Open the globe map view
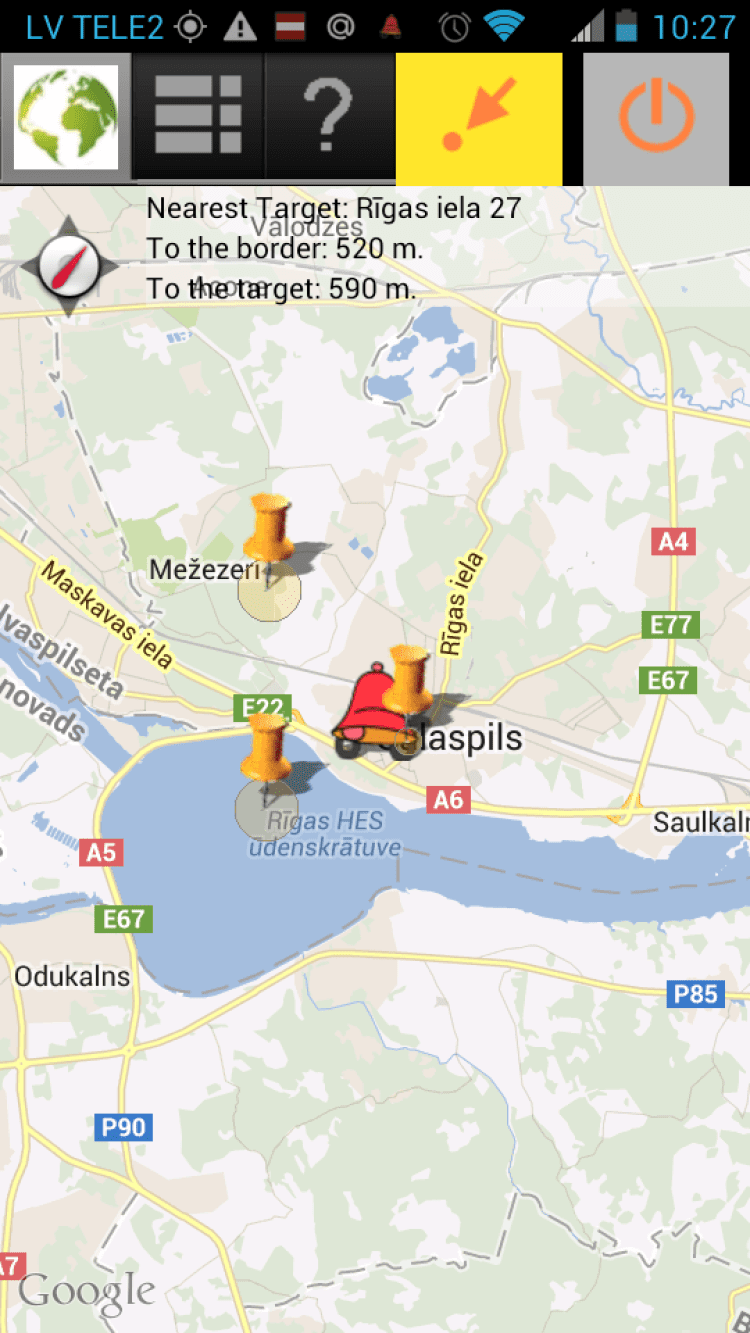Image resolution: width=750 pixels, height=1333 pixels. pos(66,118)
